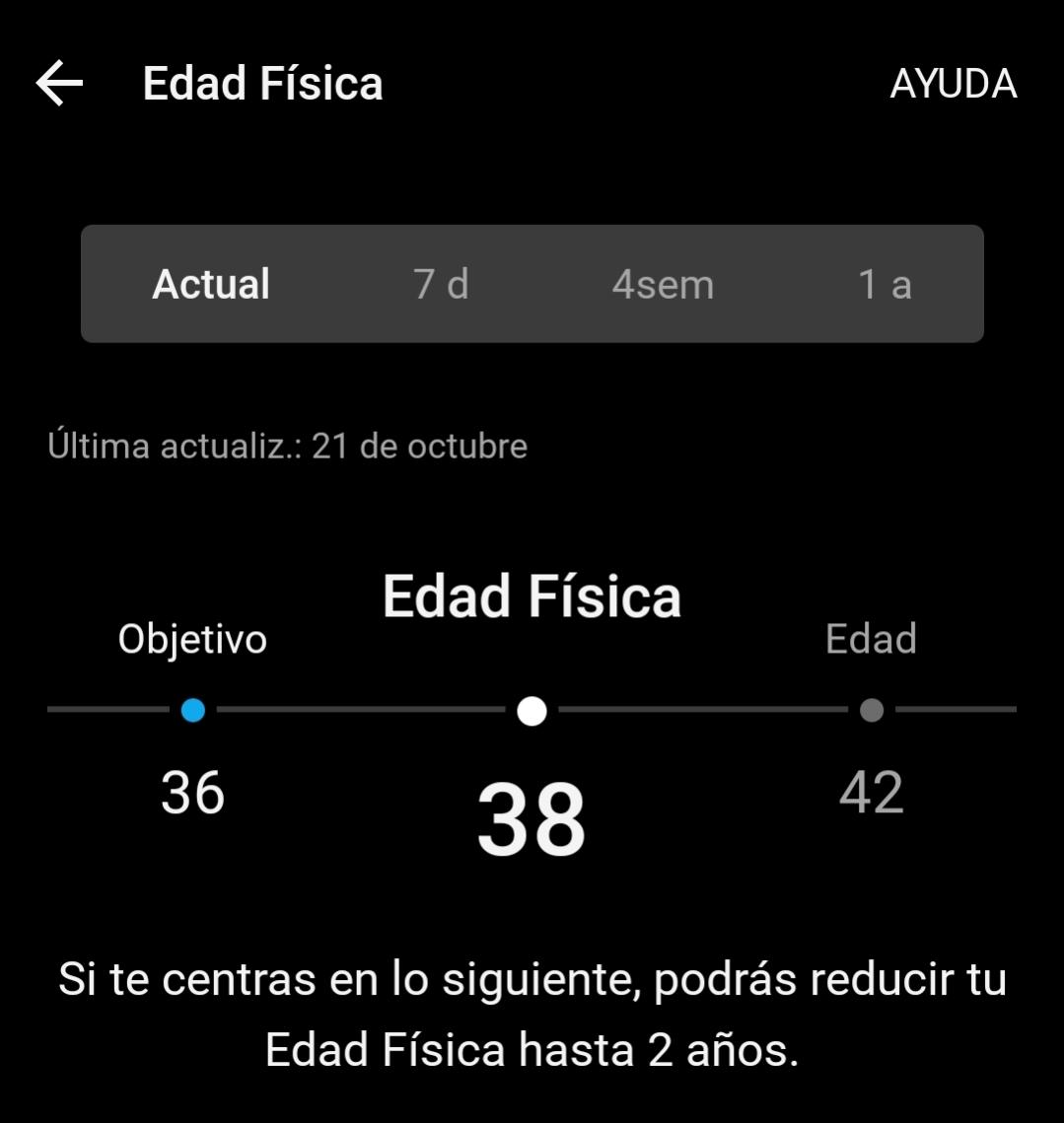Image resolution: width=1064 pixels, height=1123 pixels.
Task: Select the Actual tab
Action: coord(210,284)
